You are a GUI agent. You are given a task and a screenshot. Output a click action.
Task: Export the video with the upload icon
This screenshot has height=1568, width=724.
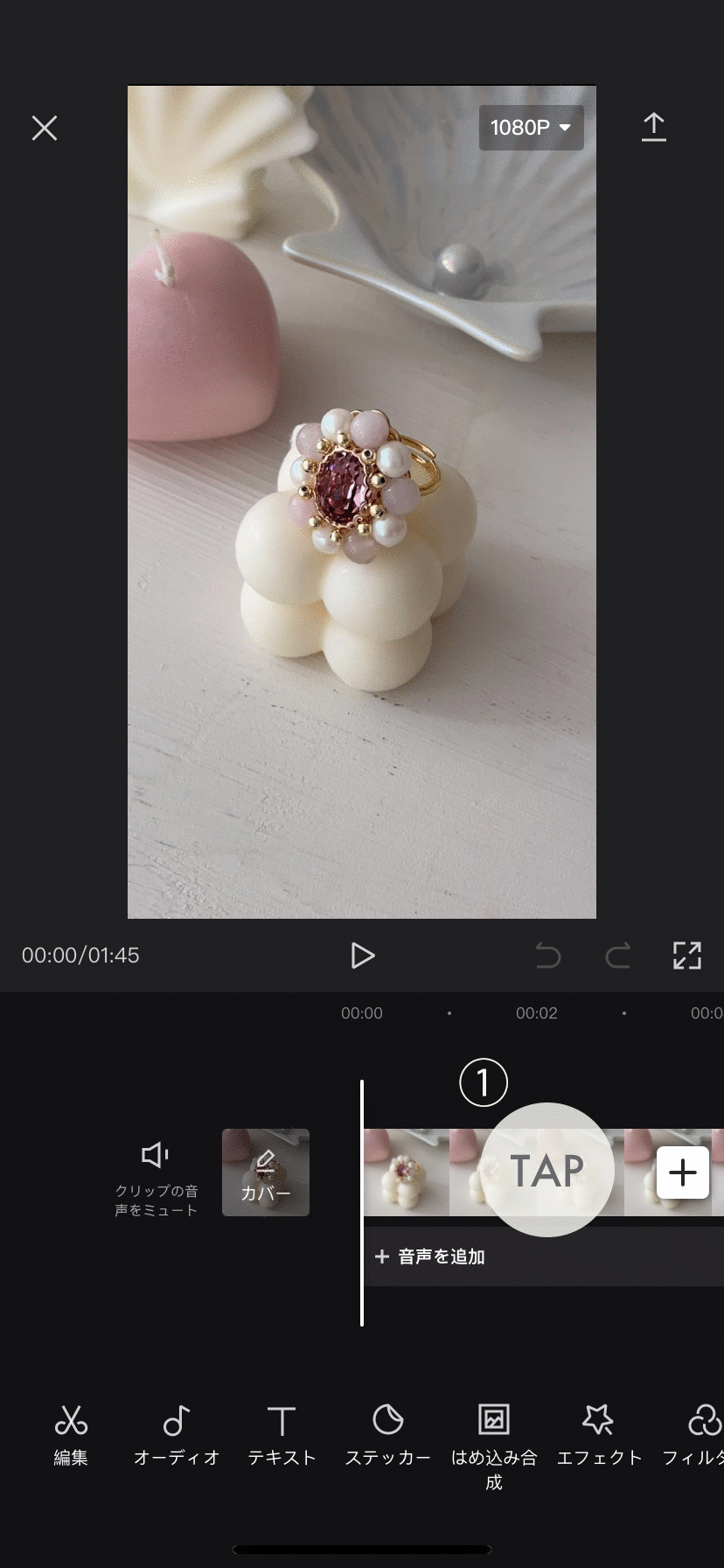(x=653, y=128)
